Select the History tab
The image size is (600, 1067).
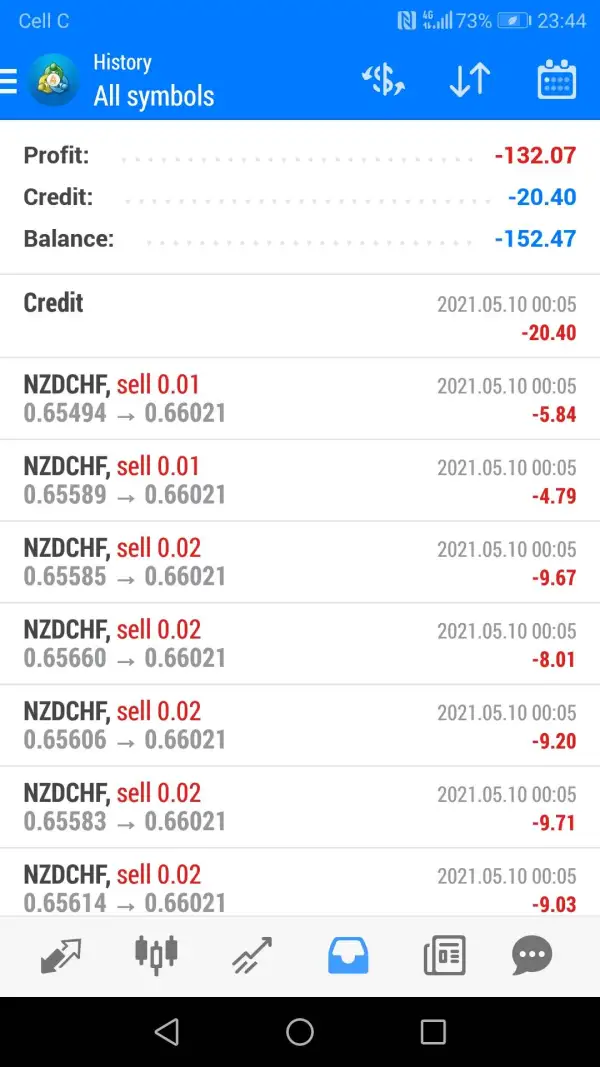coord(348,956)
